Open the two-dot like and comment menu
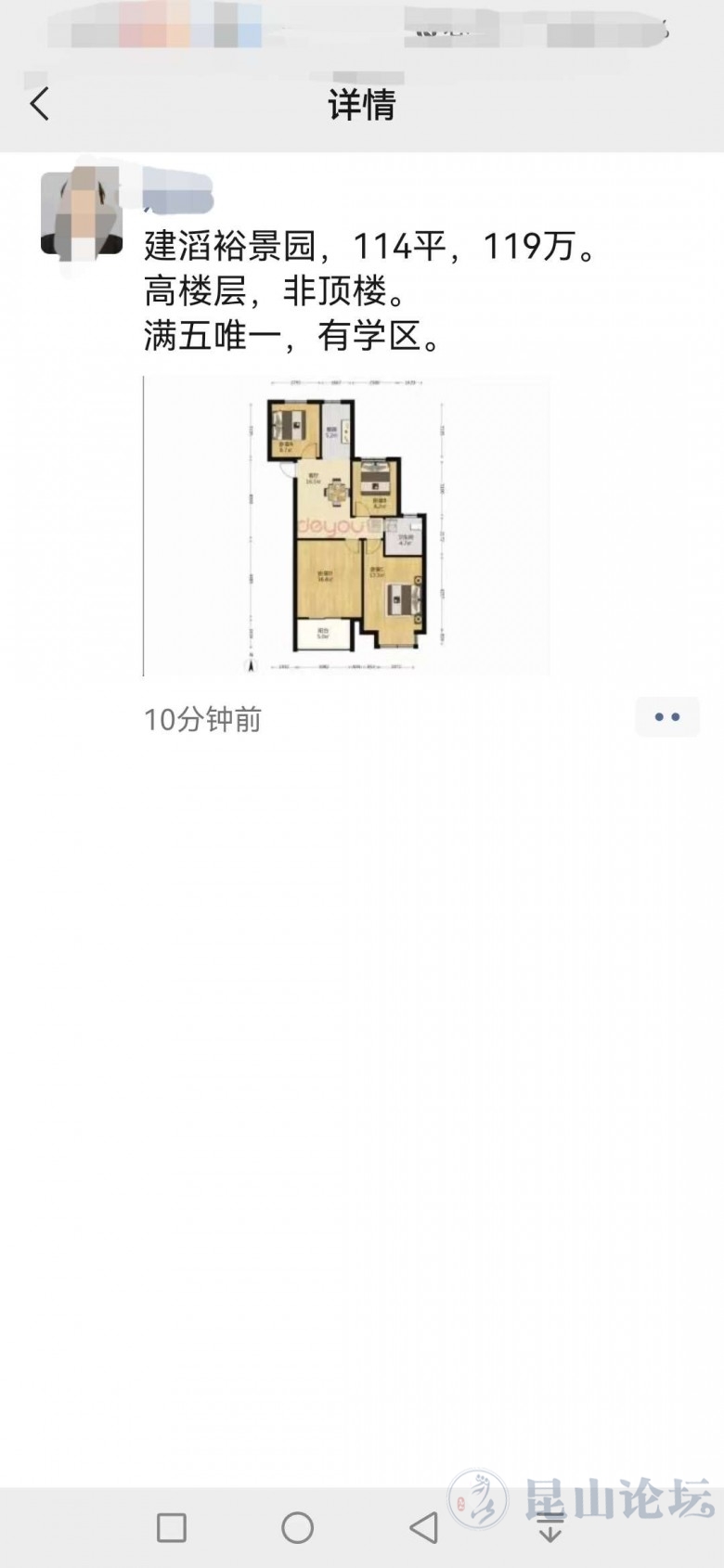 pyautogui.click(x=666, y=717)
